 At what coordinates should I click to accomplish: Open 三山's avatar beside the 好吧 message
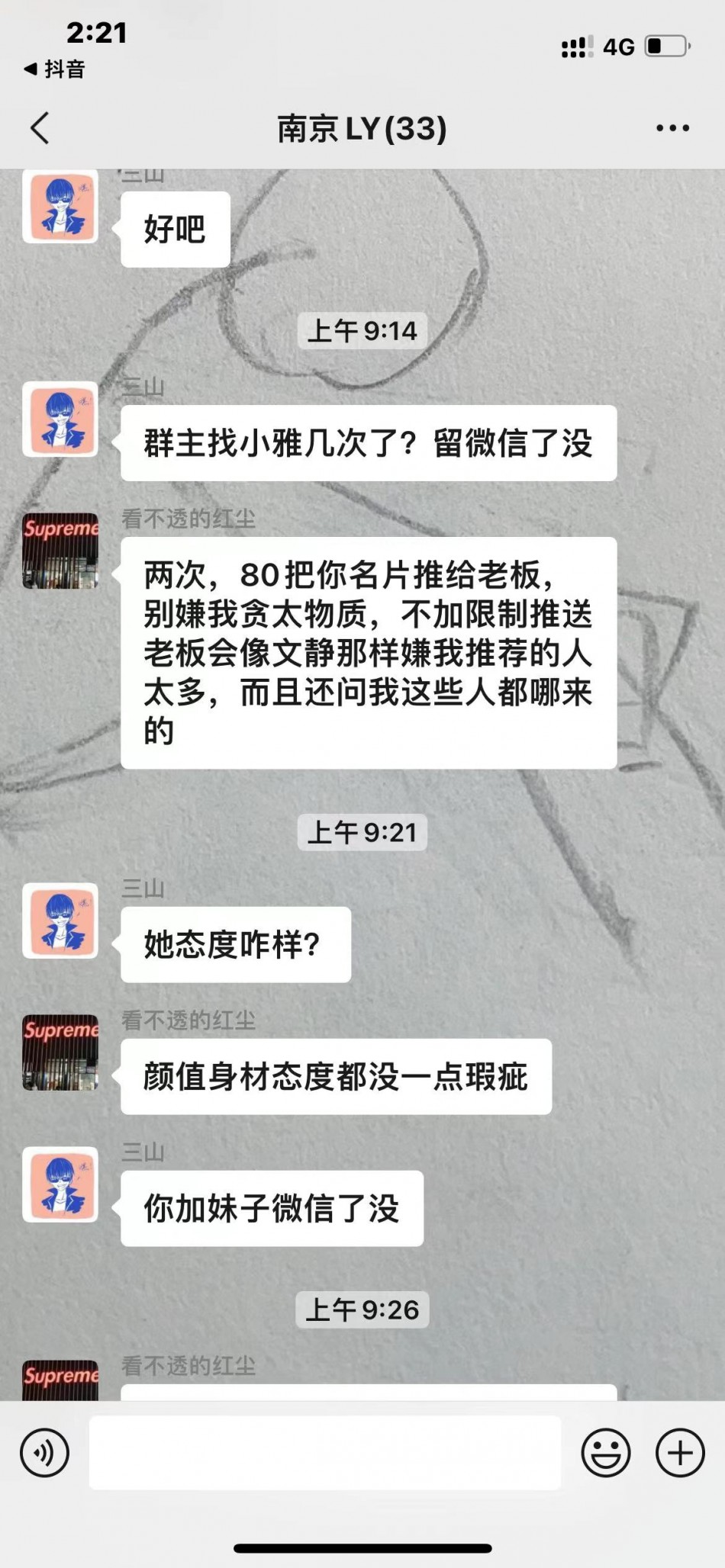60,207
